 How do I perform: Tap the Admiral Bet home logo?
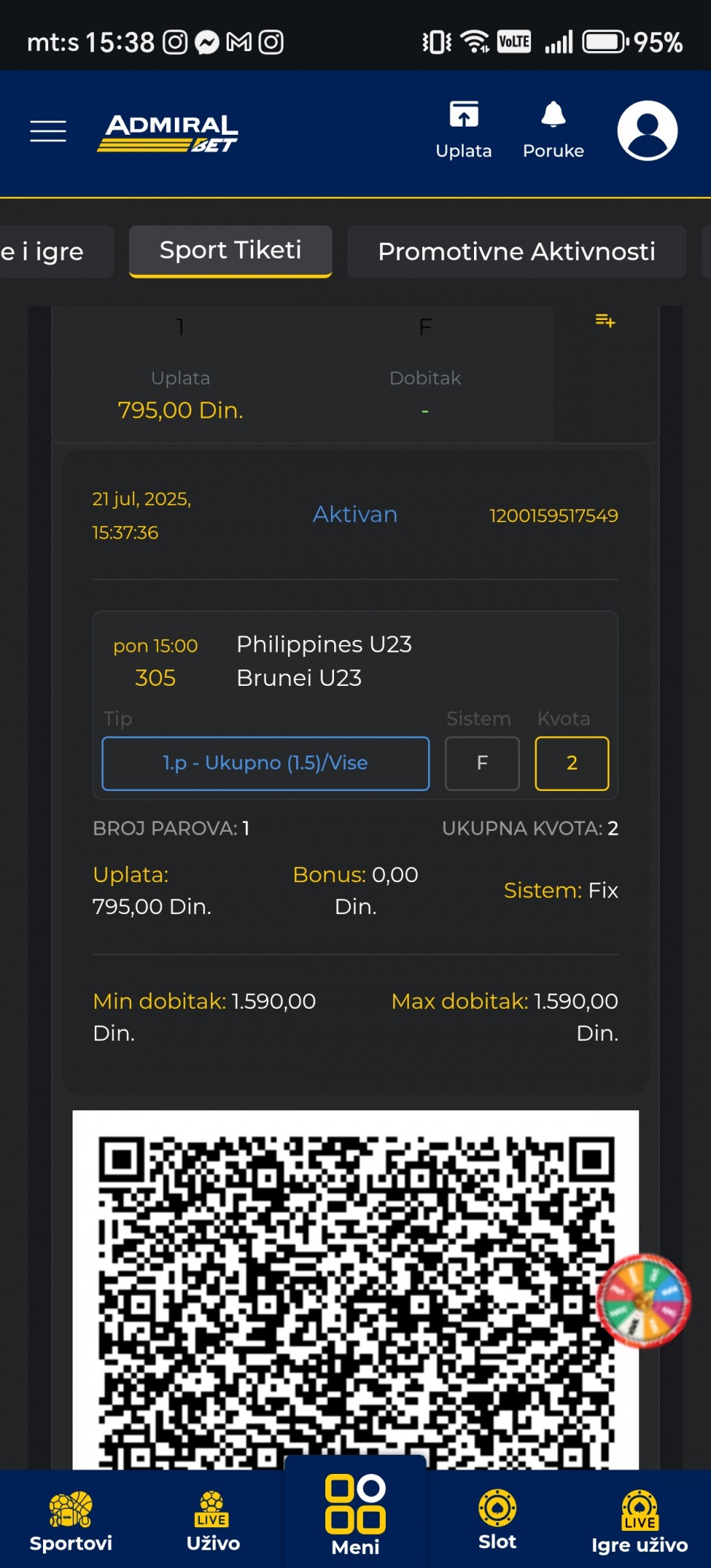168,133
